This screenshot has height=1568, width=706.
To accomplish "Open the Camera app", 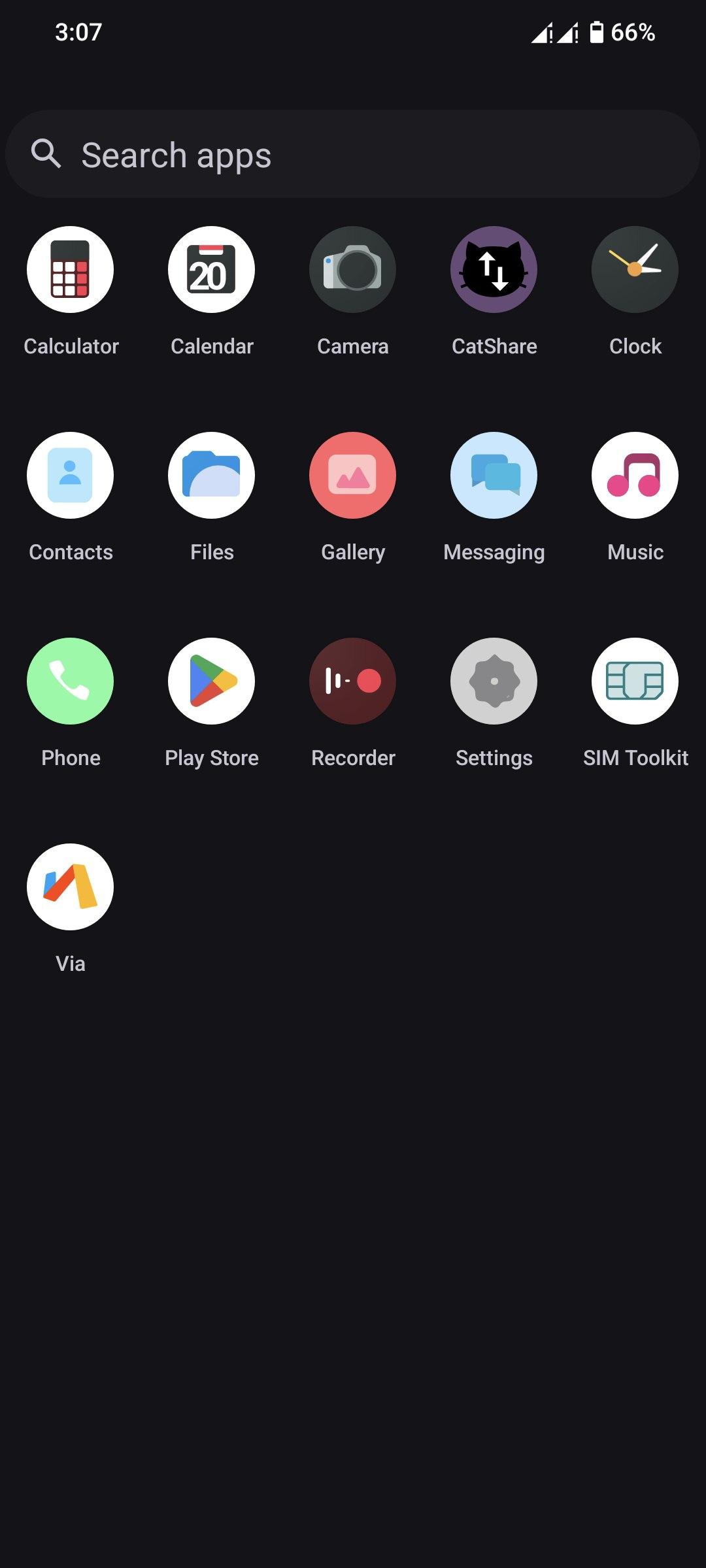I will coord(352,270).
